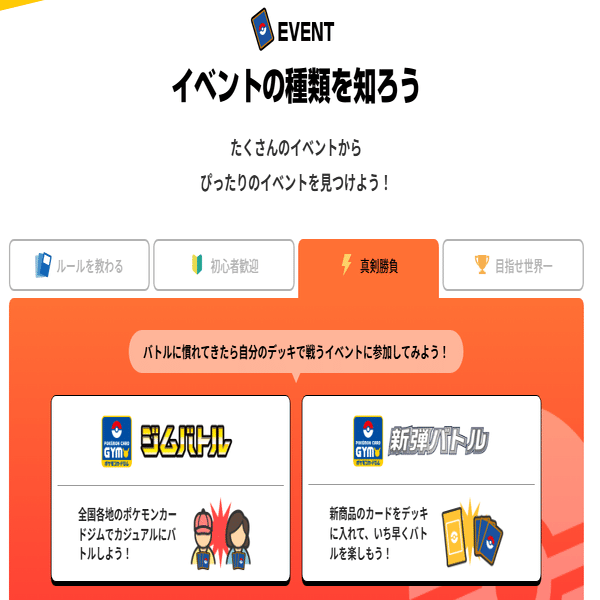The width and height of the screenshot is (600, 600).
Task: Switch to the ルールを教わる tab
Action: click(79, 266)
